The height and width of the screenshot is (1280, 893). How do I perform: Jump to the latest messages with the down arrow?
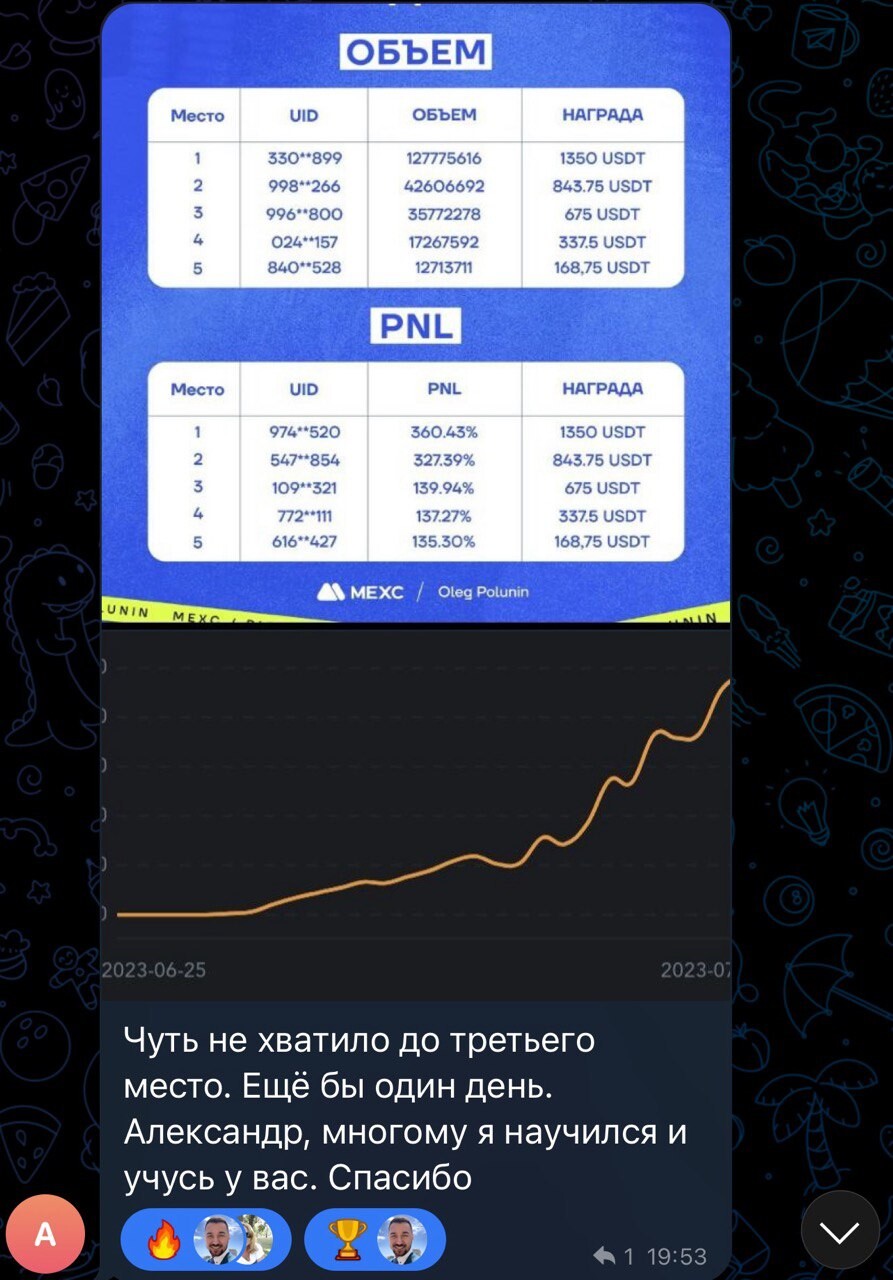coord(840,1231)
